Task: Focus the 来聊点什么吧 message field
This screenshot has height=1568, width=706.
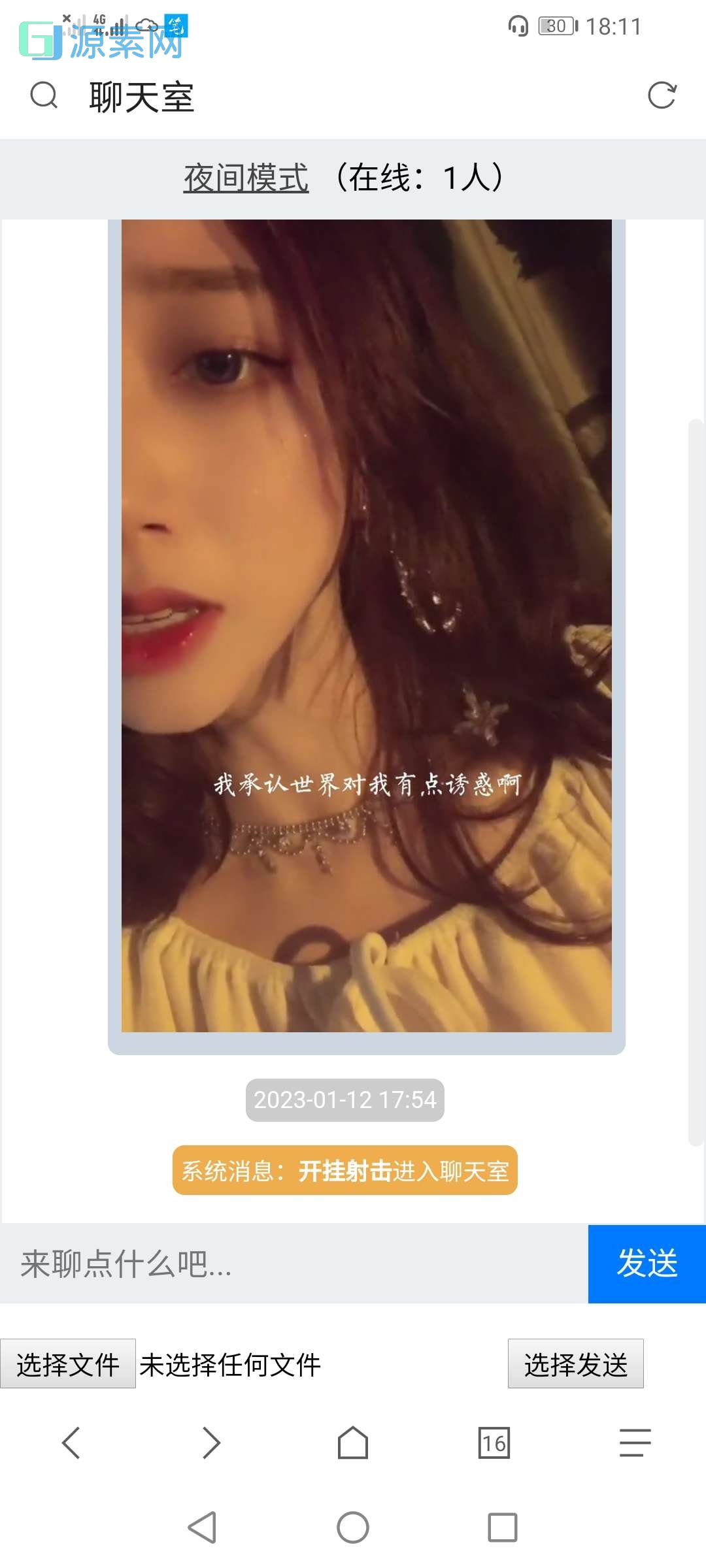Action: [x=294, y=1264]
